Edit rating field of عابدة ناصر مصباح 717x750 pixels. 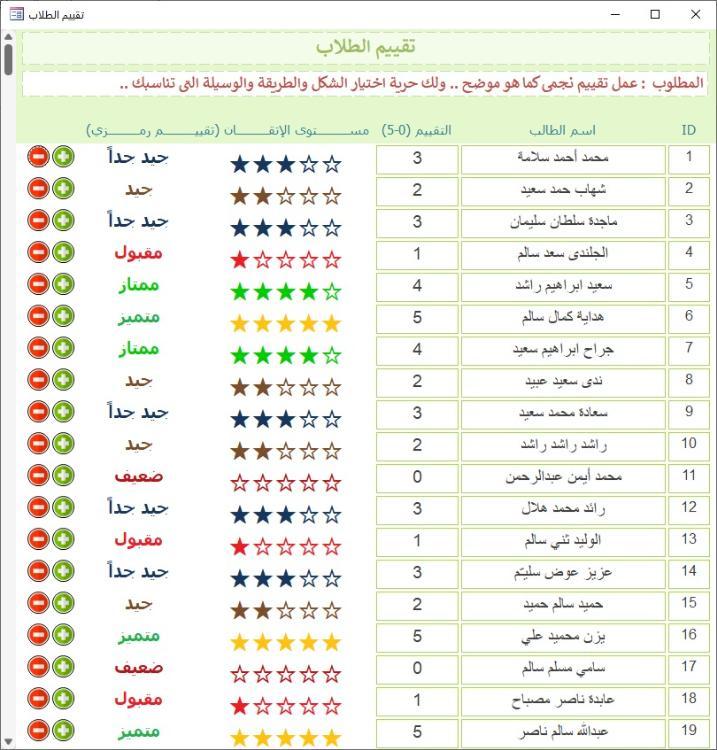coord(417,701)
